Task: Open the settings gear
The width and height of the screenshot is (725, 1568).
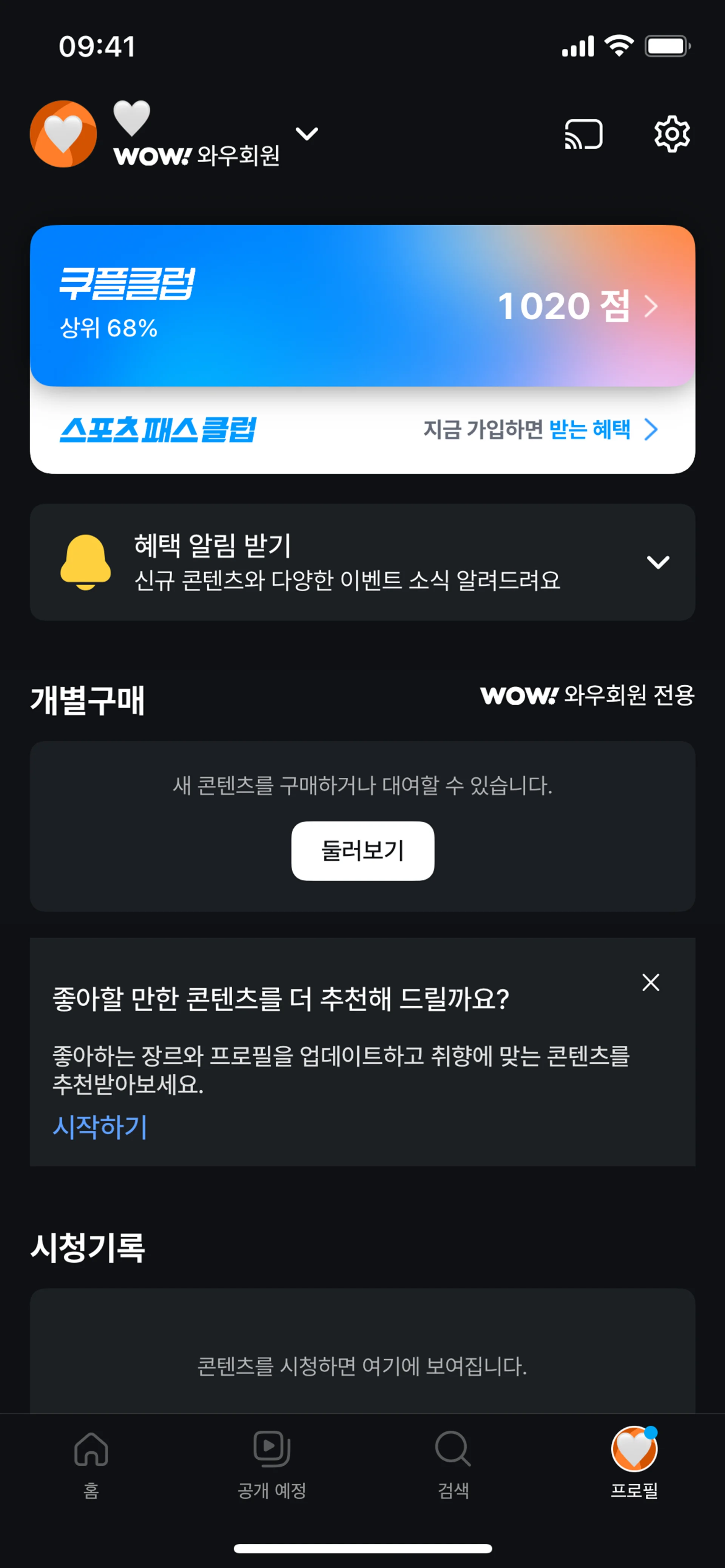Action: click(671, 134)
